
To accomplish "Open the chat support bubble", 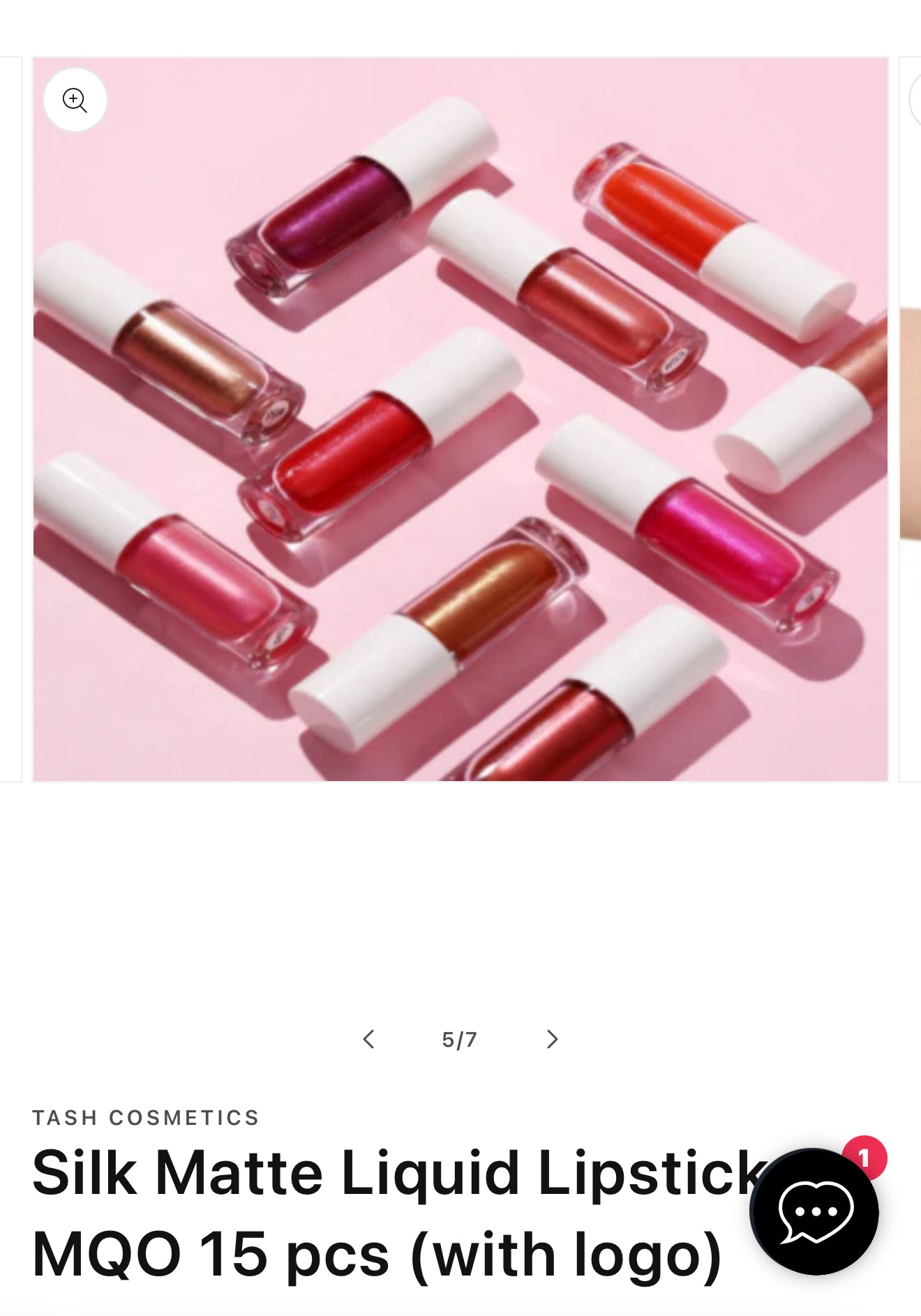I will pyautogui.click(x=814, y=1212).
